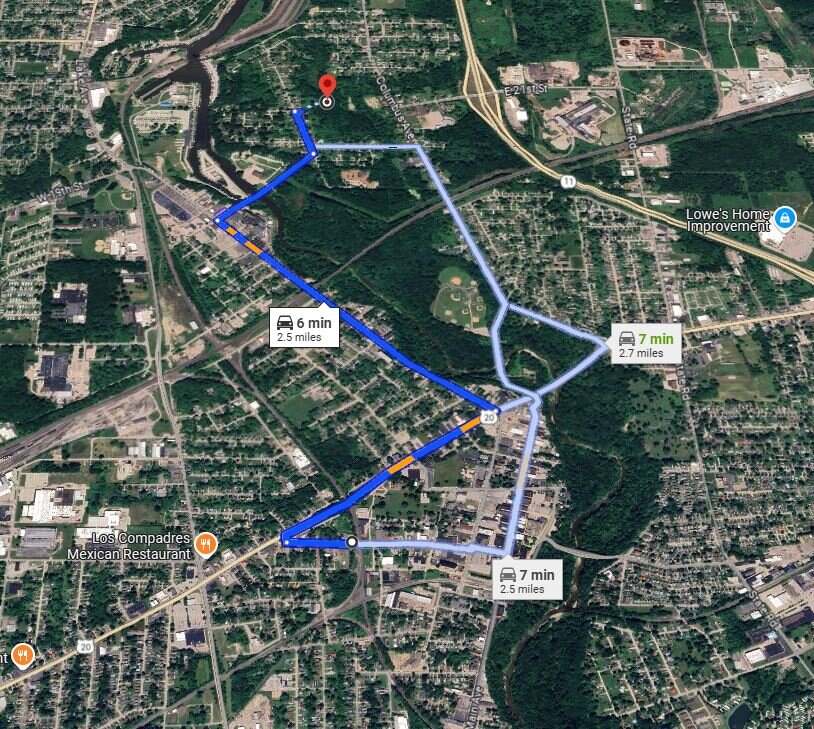Pick the 7 min 2.5 miles alternate route
The image size is (814, 729).
pyautogui.click(x=527, y=579)
